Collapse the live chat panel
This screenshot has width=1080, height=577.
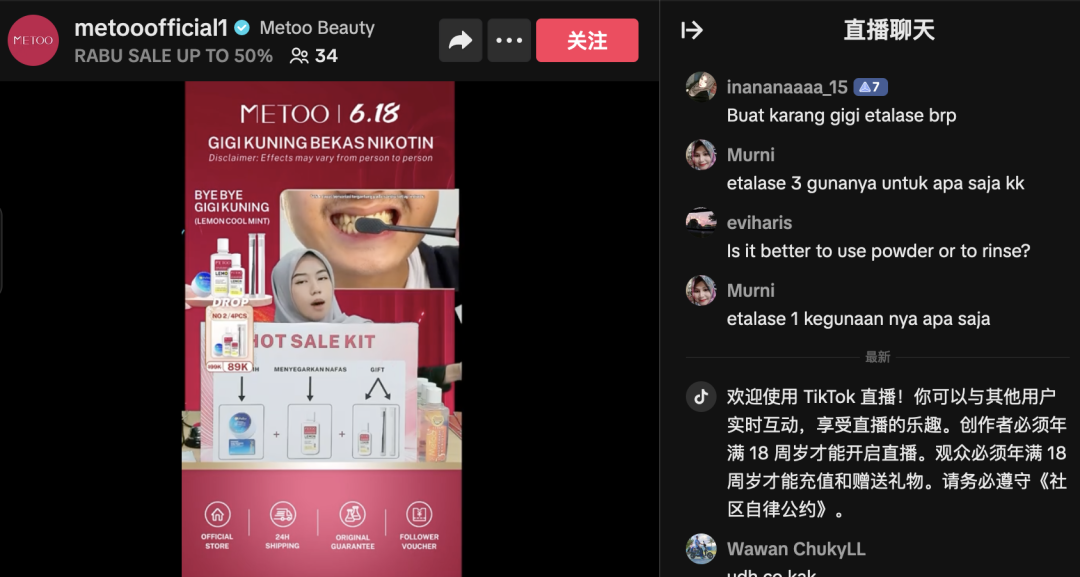(691, 30)
